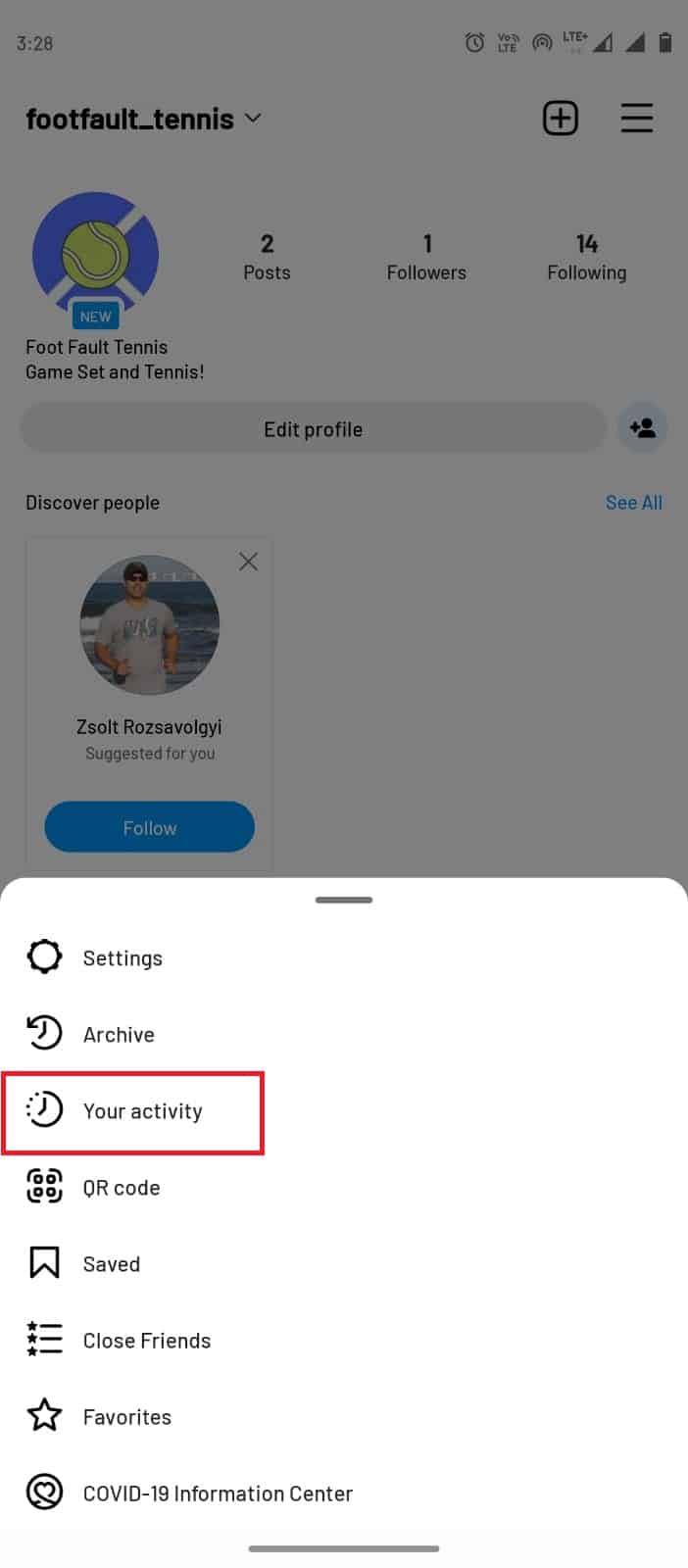Image resolution: width=688 pixels, height=1568 pixels.
Task: Select Your activity
Action: coord(141,1110)
